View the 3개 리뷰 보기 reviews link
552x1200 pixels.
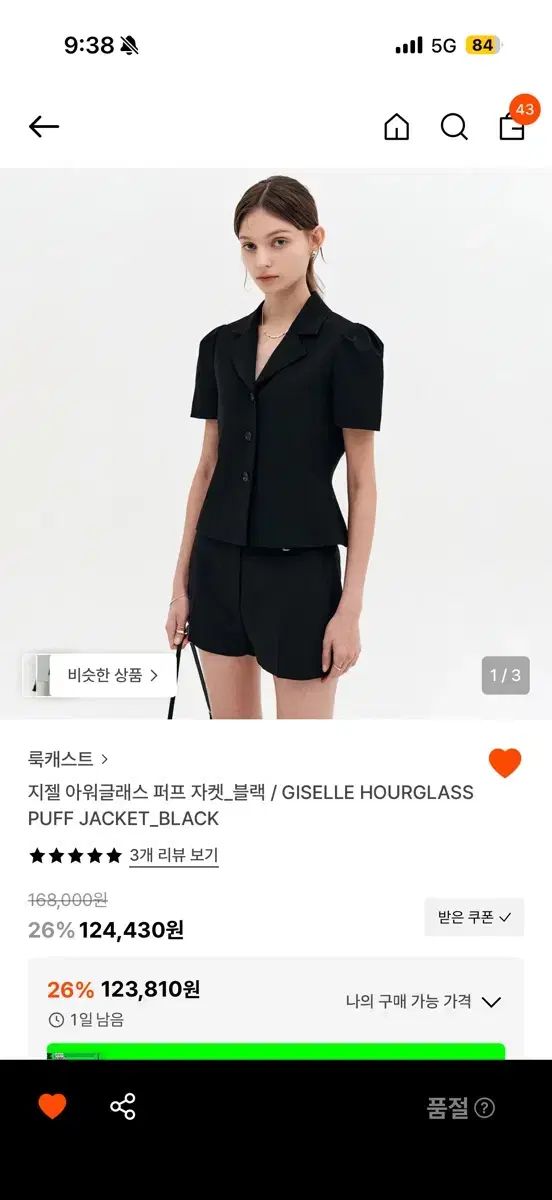tap(174, 856)
